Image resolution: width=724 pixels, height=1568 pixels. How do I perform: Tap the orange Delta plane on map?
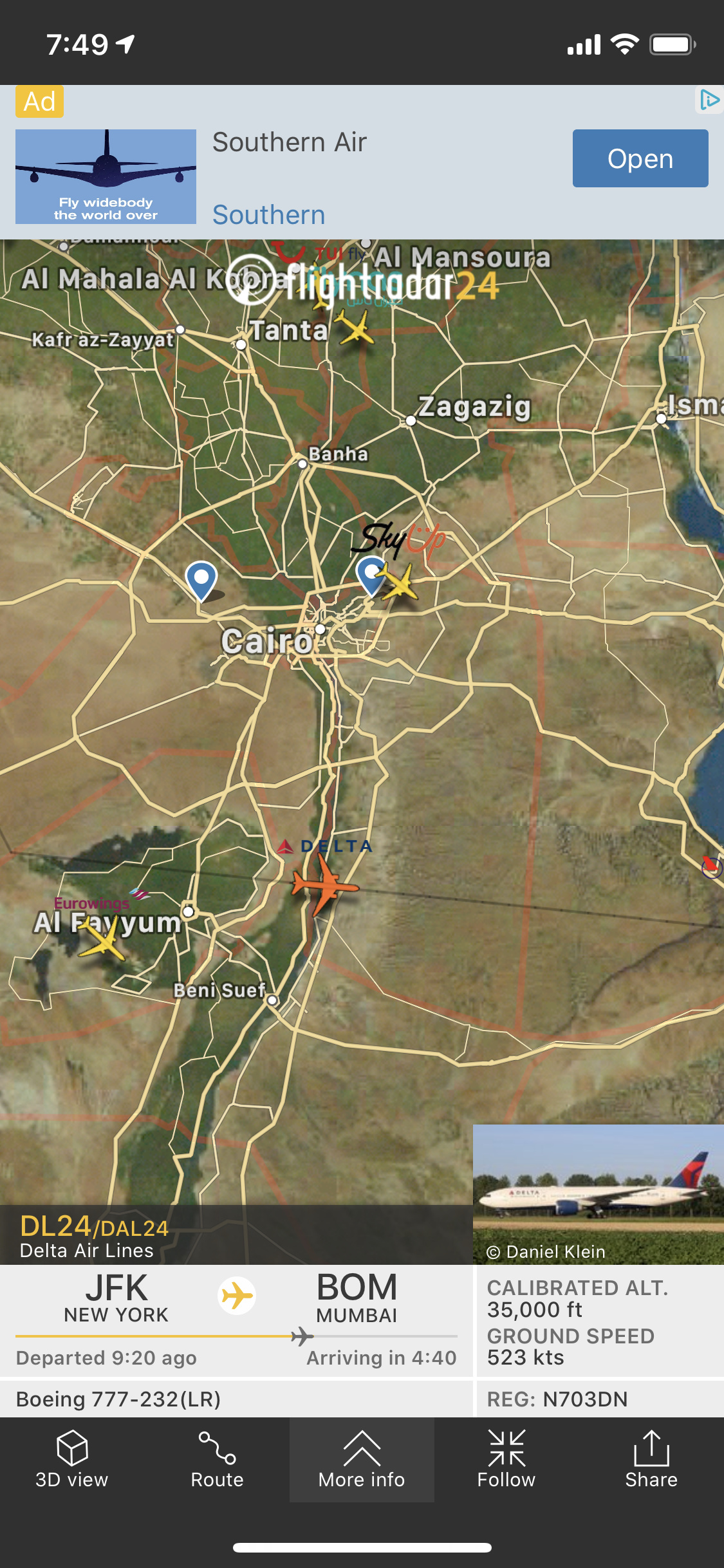point(323,885)
